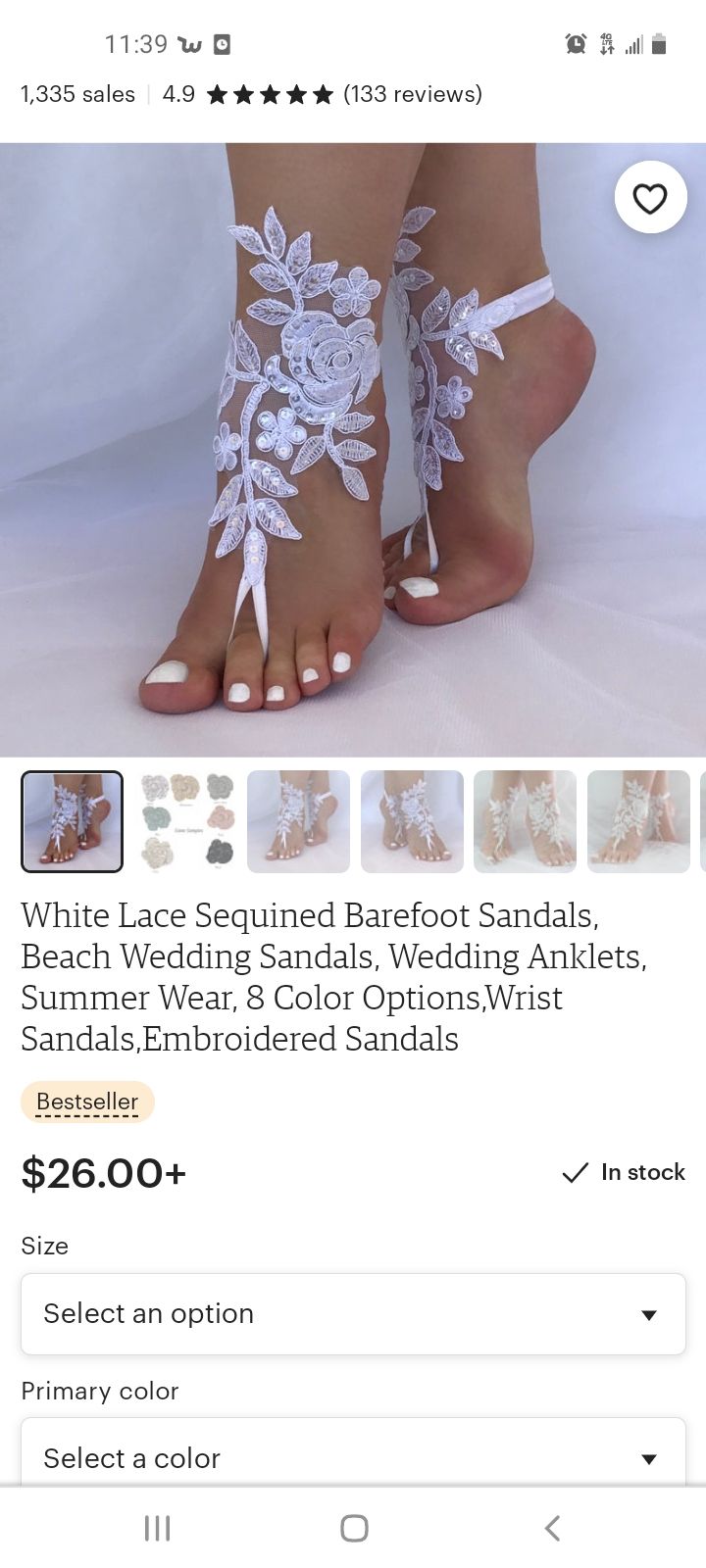
Task: Go back using system back button
Action: coord(552,1528)
